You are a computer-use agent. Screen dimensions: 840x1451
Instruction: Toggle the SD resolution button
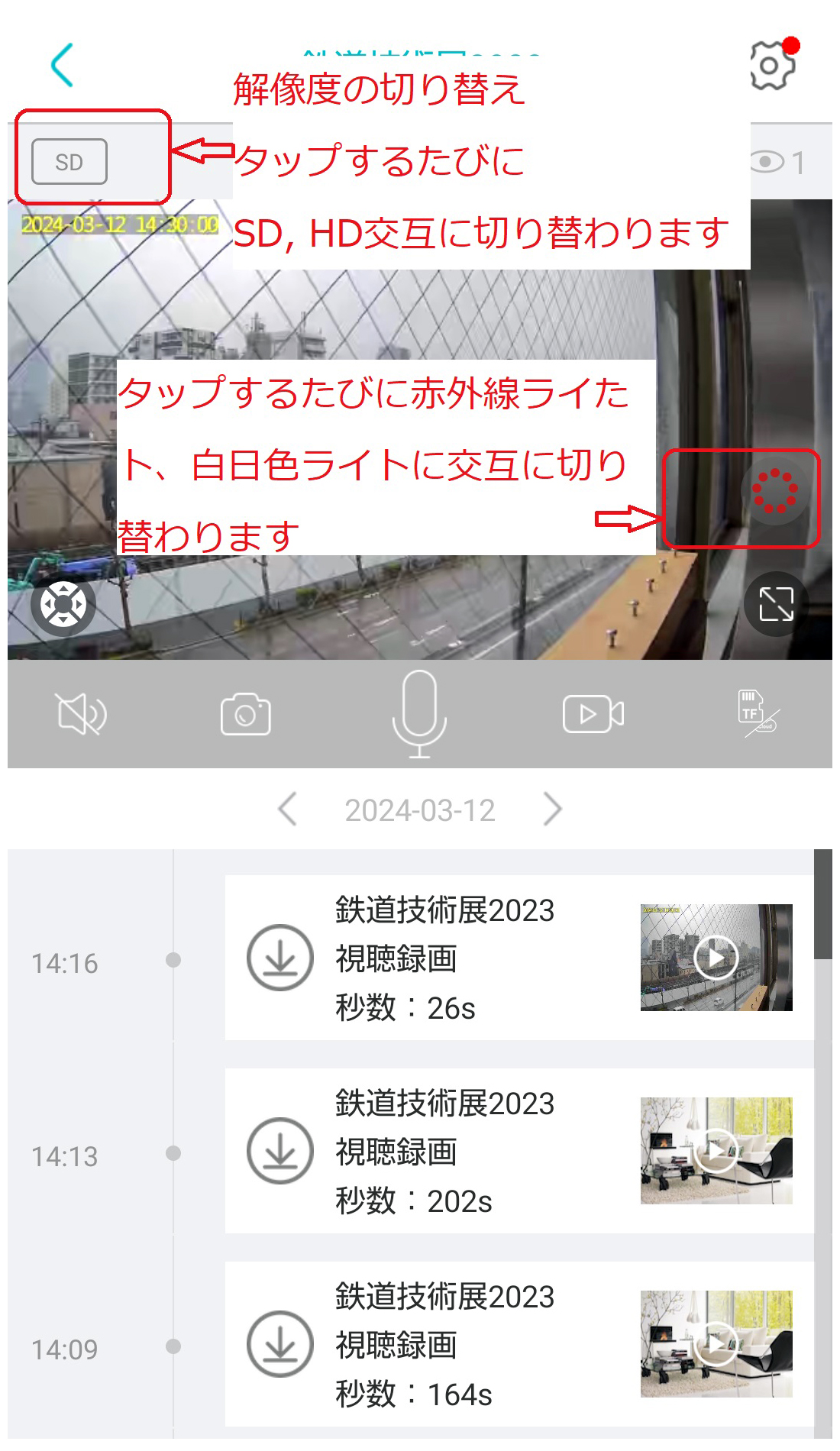(x=69, y=162)
